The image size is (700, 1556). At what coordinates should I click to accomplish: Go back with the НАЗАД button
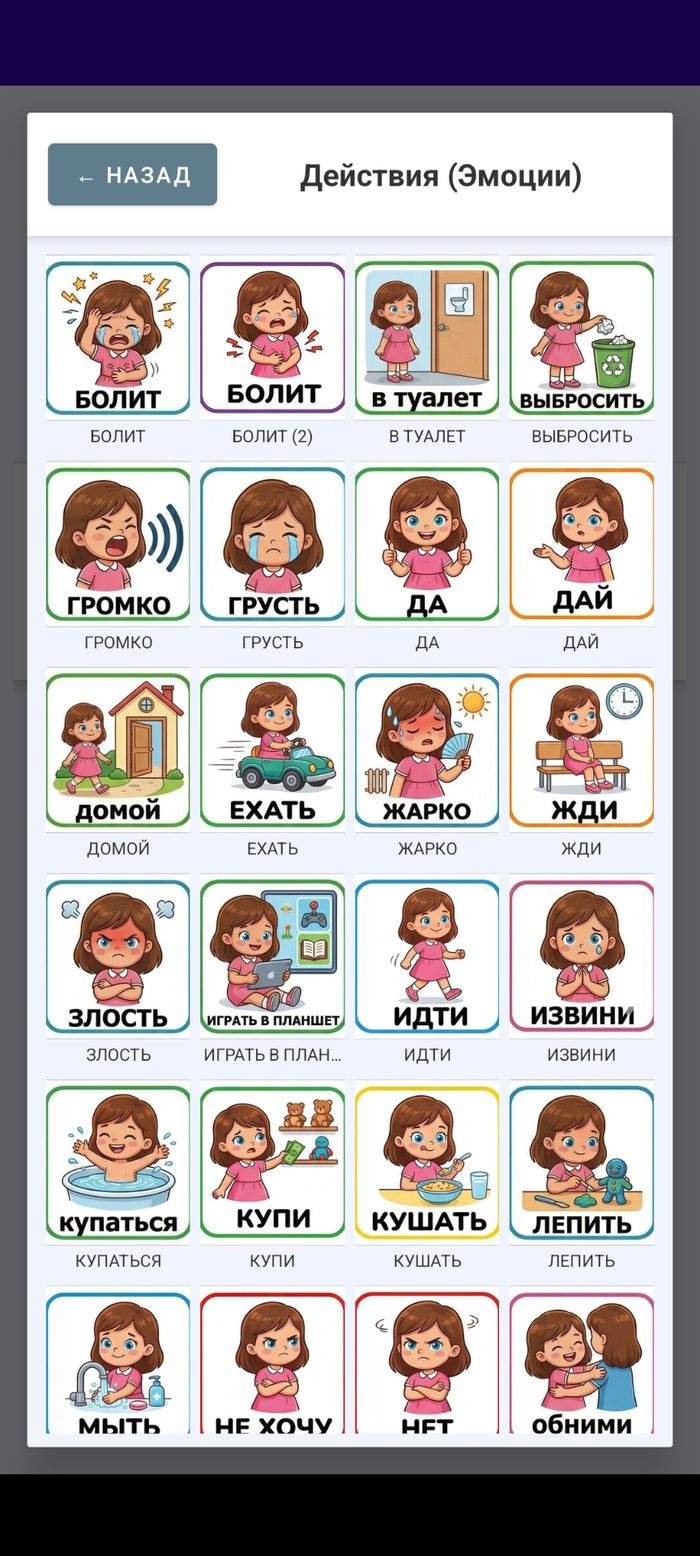(x=132, y=175)
